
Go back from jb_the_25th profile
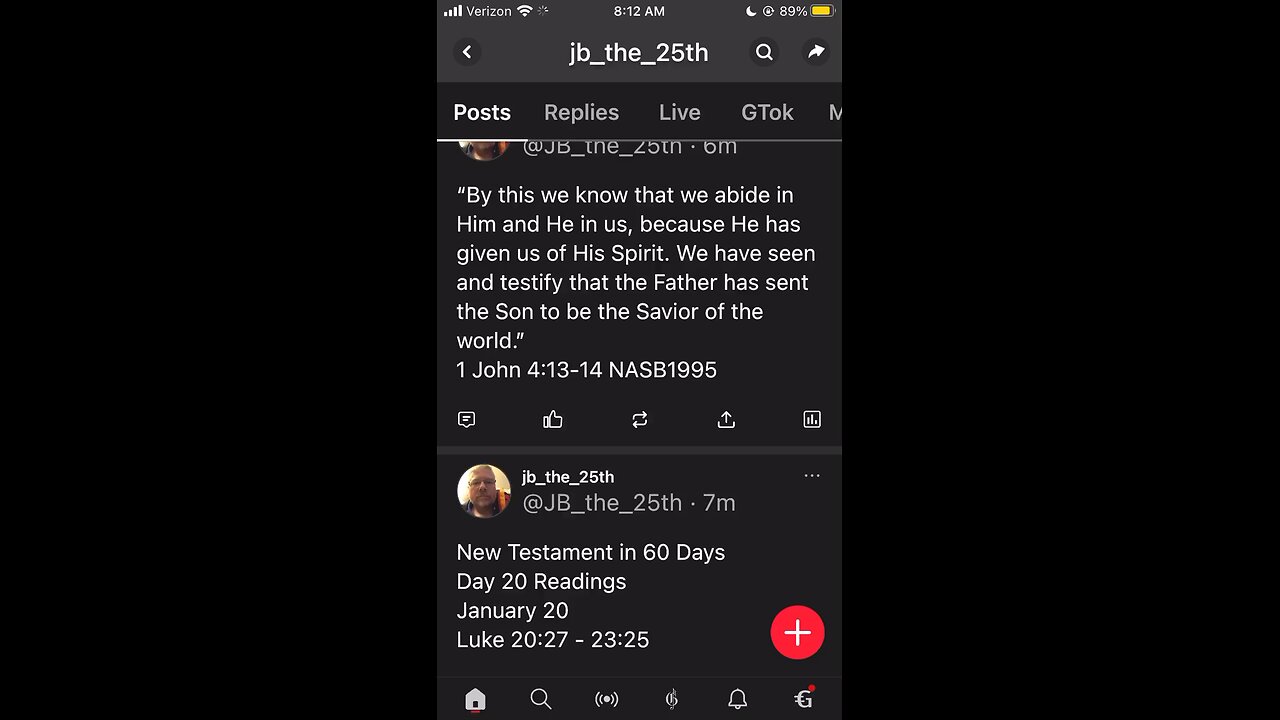tap(467, 52)
